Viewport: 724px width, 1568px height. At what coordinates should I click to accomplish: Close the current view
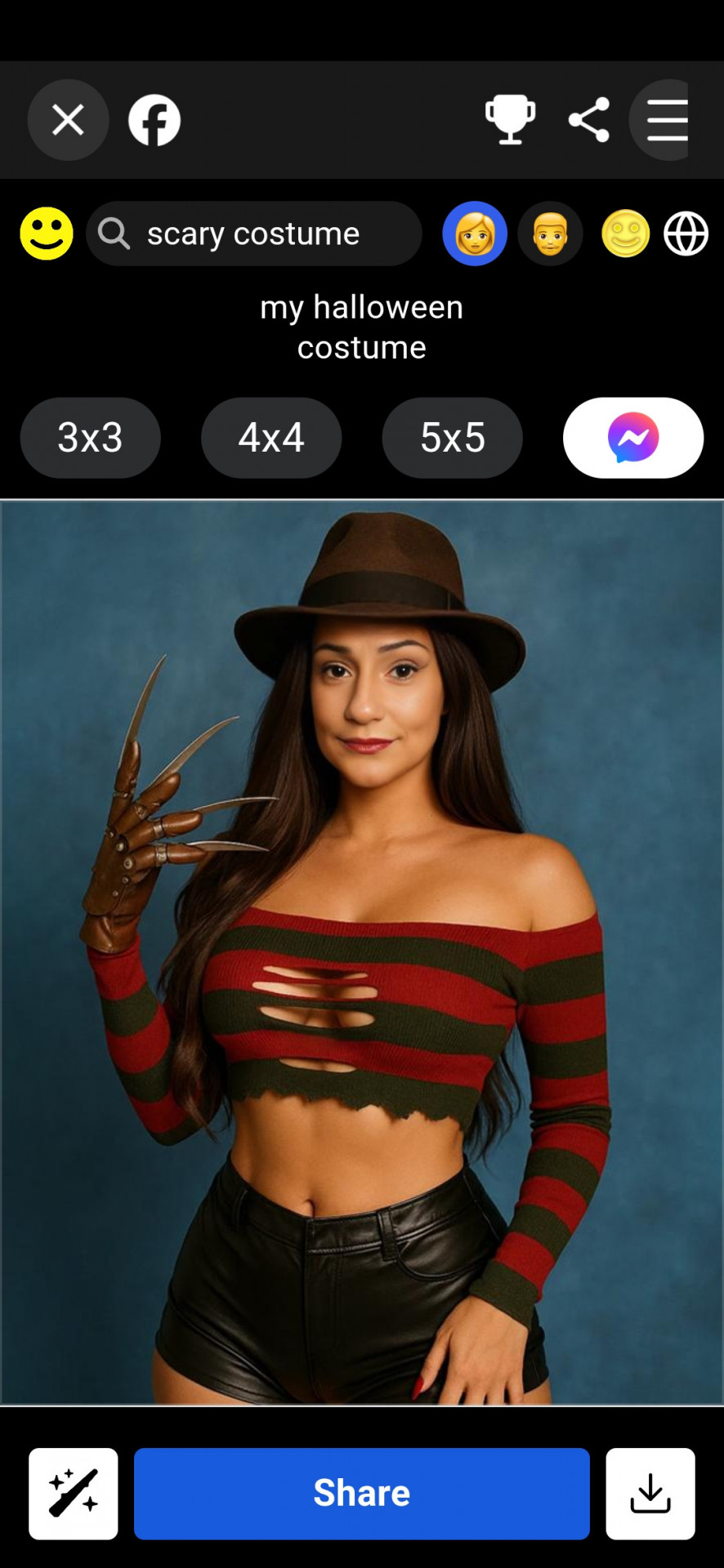tap(68, 120)
